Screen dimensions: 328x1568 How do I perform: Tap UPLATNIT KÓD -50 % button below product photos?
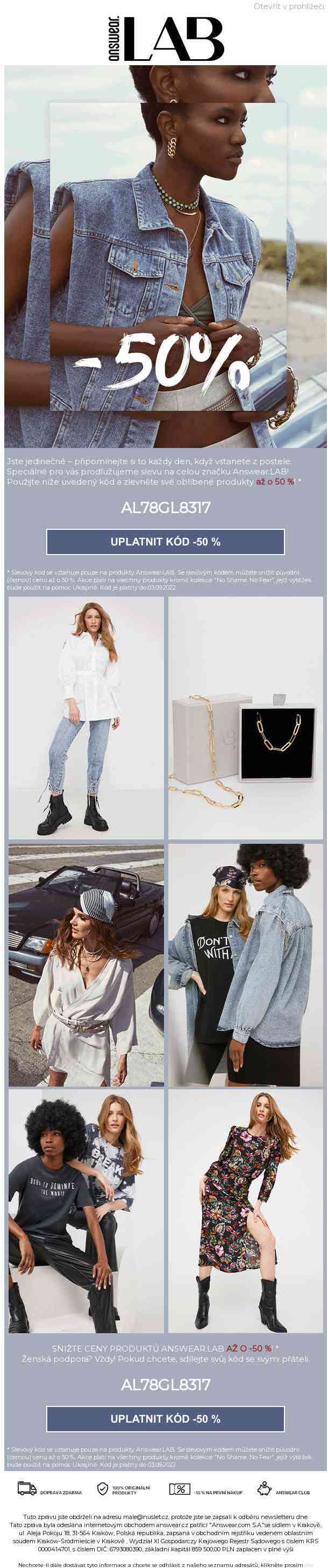[x=165, y=1418]
